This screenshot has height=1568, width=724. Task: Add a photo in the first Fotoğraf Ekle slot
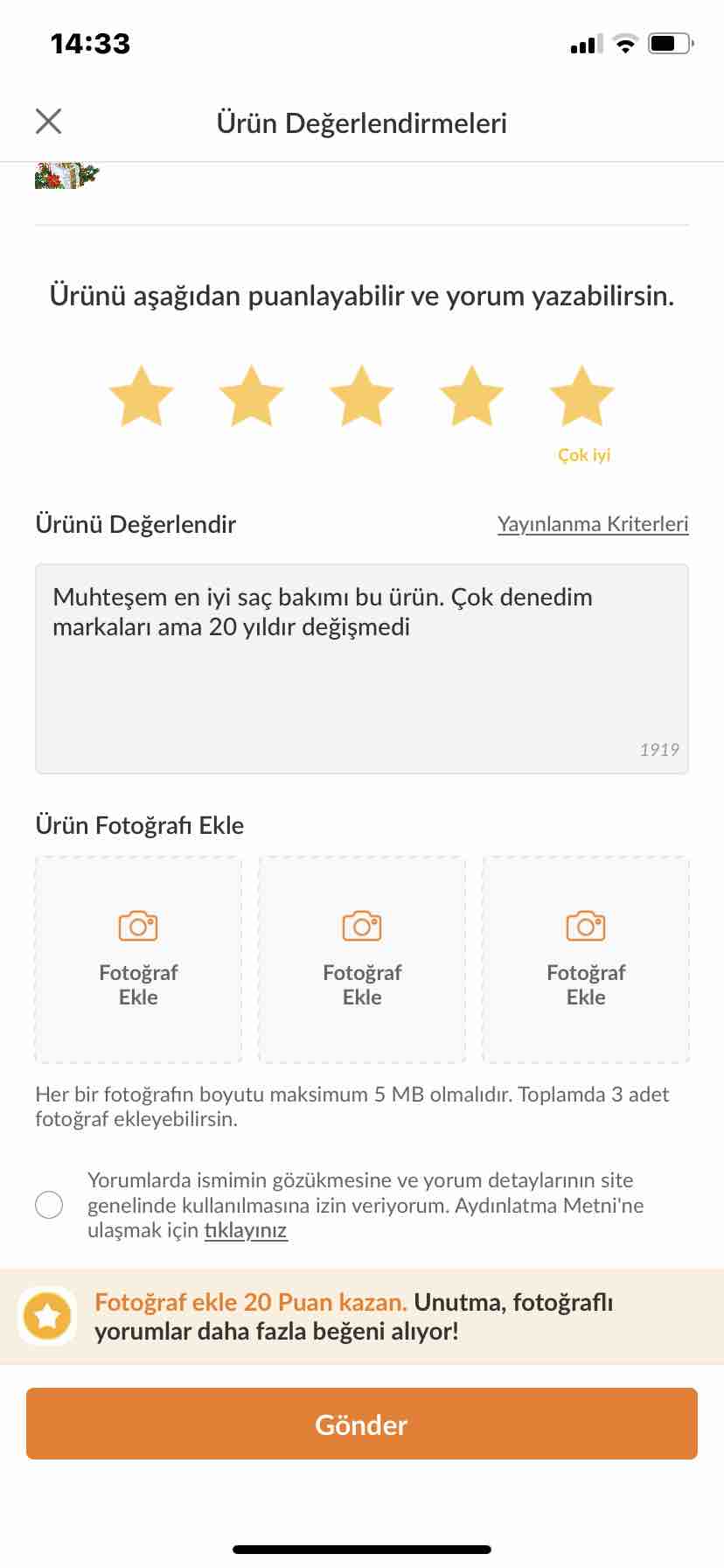(138, 959)
